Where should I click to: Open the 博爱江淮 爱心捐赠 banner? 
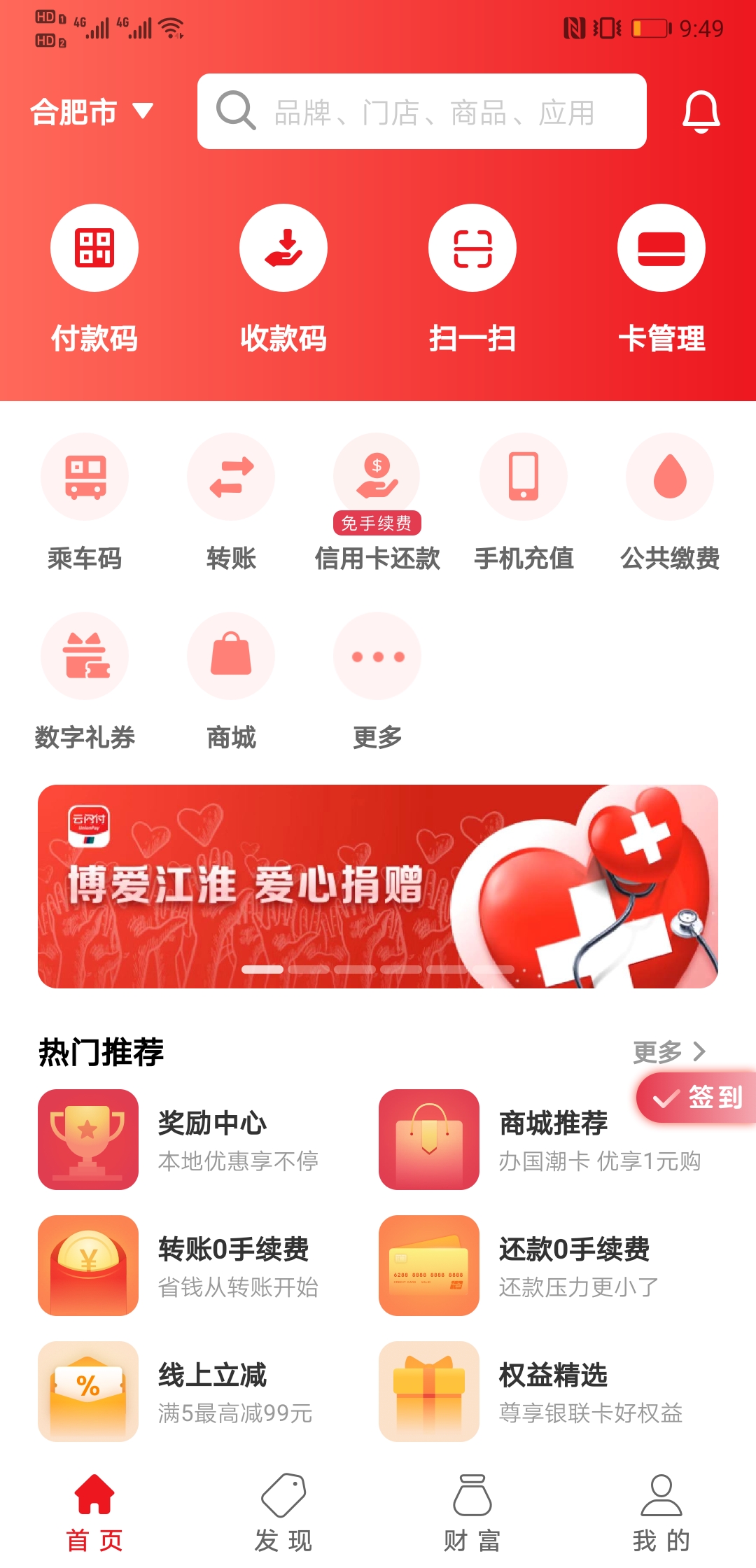pyautogui.click(x=378, y=886)
